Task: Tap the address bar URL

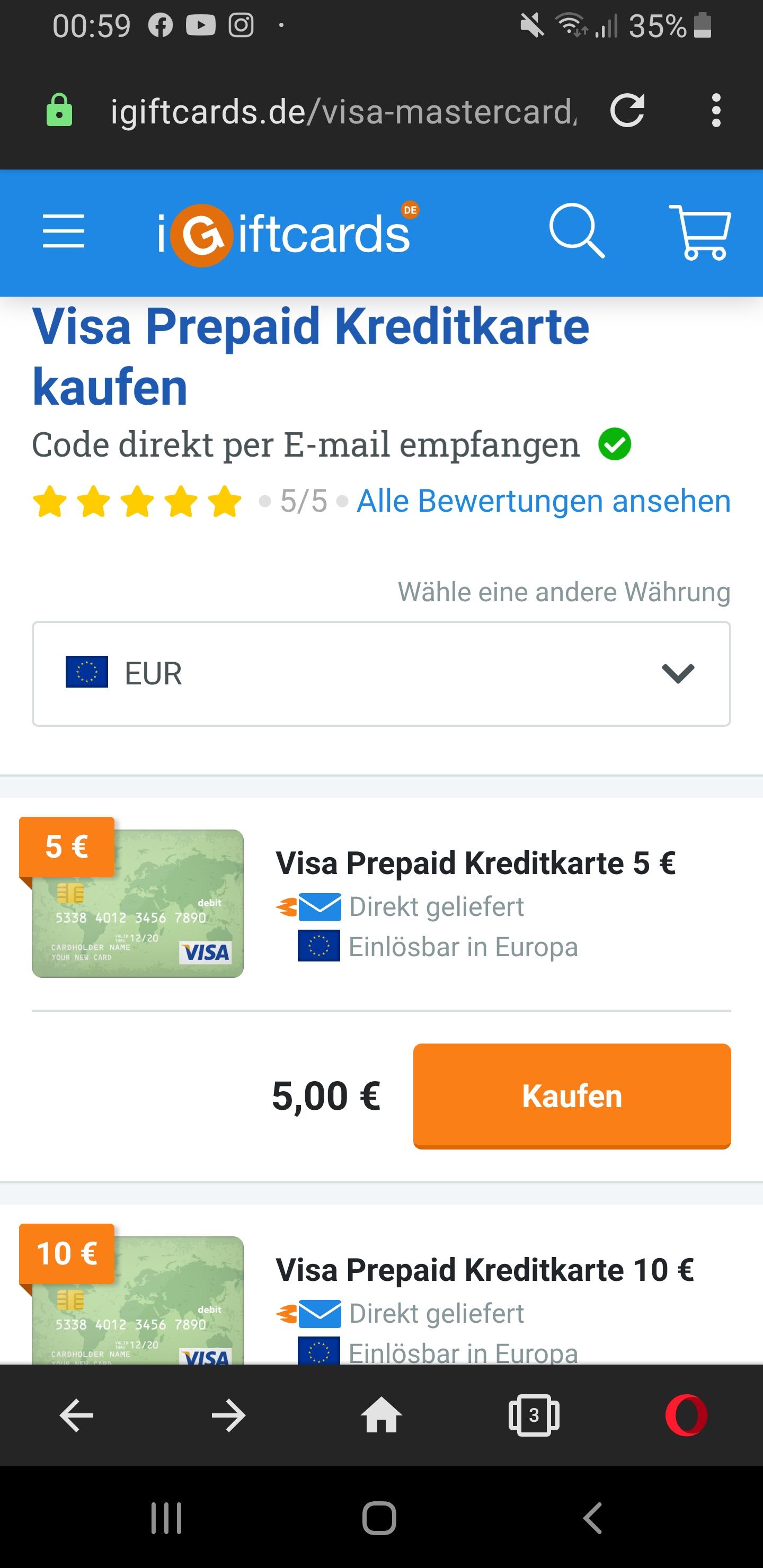Action: 343,112
